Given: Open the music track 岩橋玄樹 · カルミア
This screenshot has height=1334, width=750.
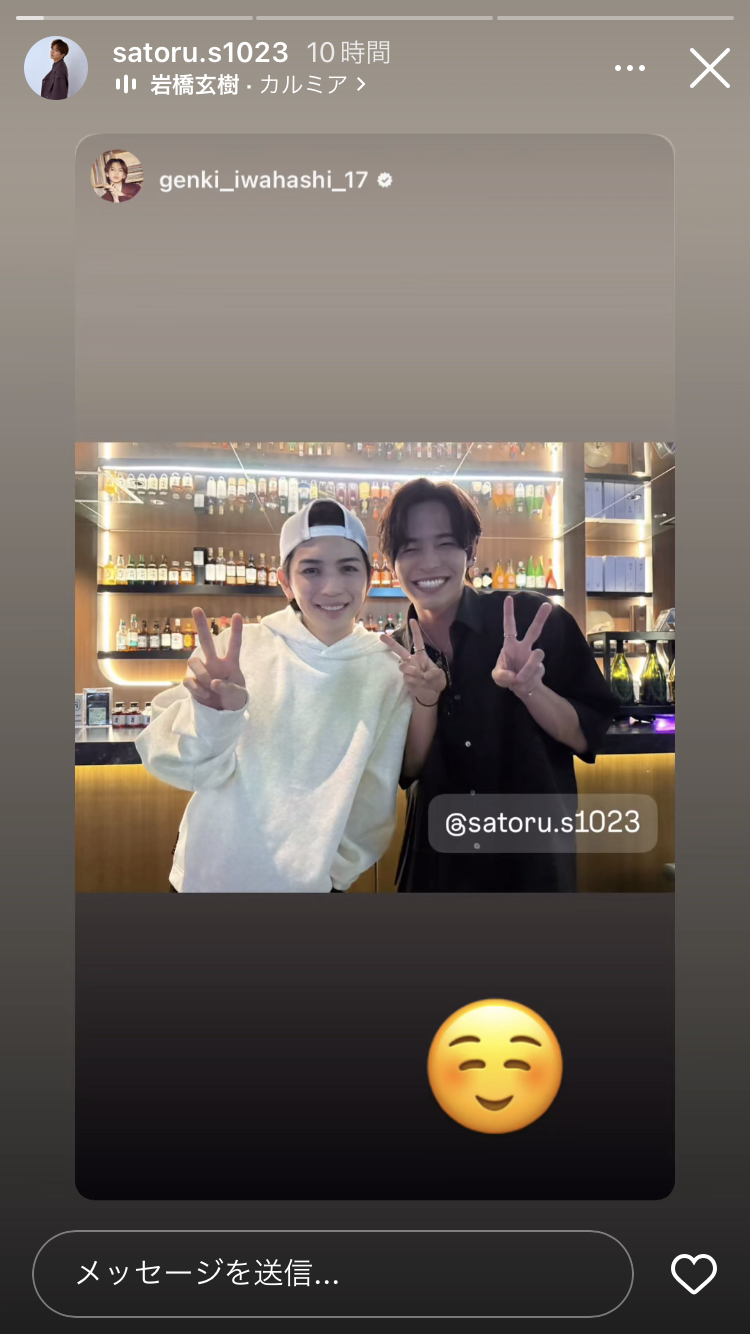Looking at the screenshot, I should click(x=240, y=85).
